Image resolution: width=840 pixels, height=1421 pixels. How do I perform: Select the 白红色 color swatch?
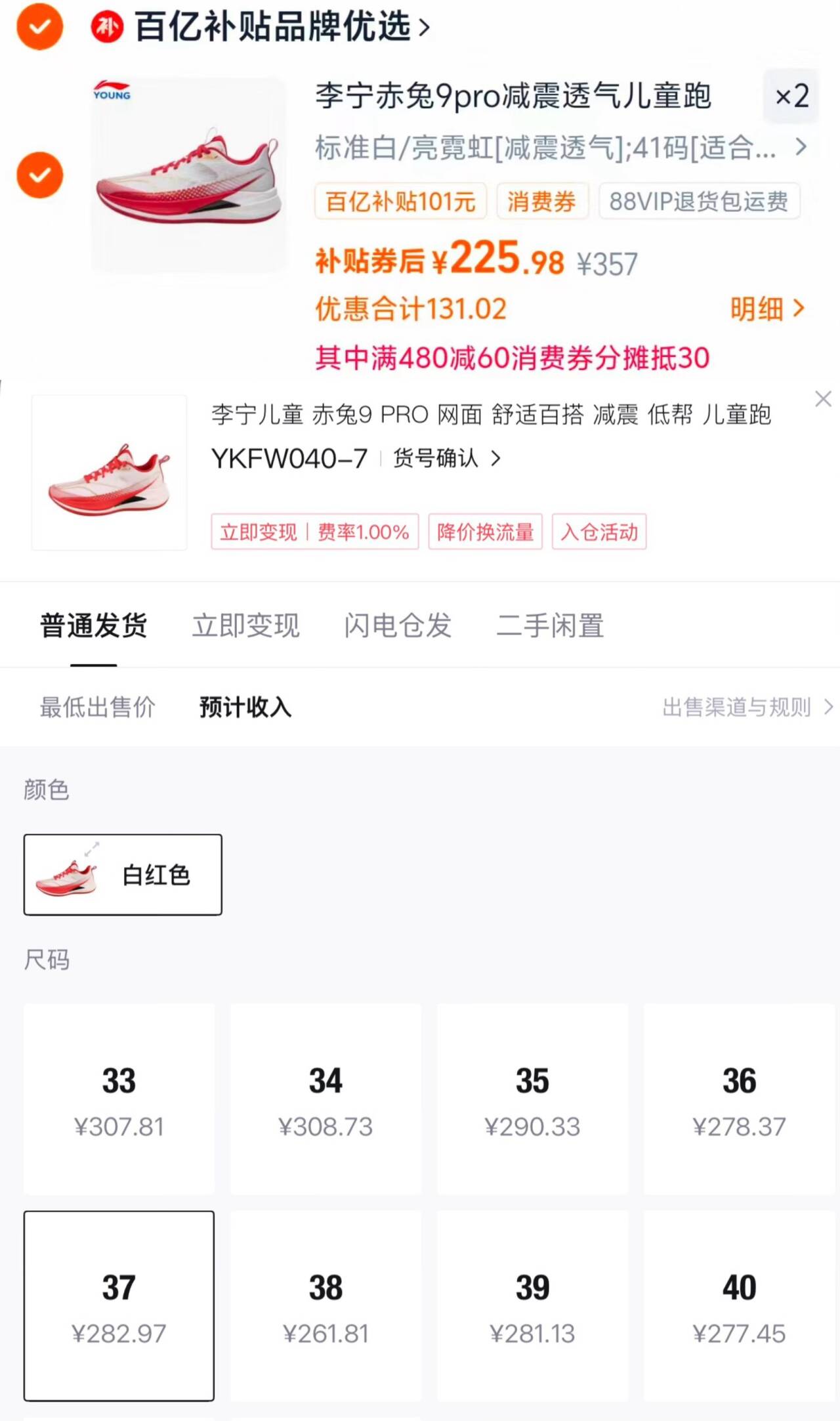(x=122, y=873)
